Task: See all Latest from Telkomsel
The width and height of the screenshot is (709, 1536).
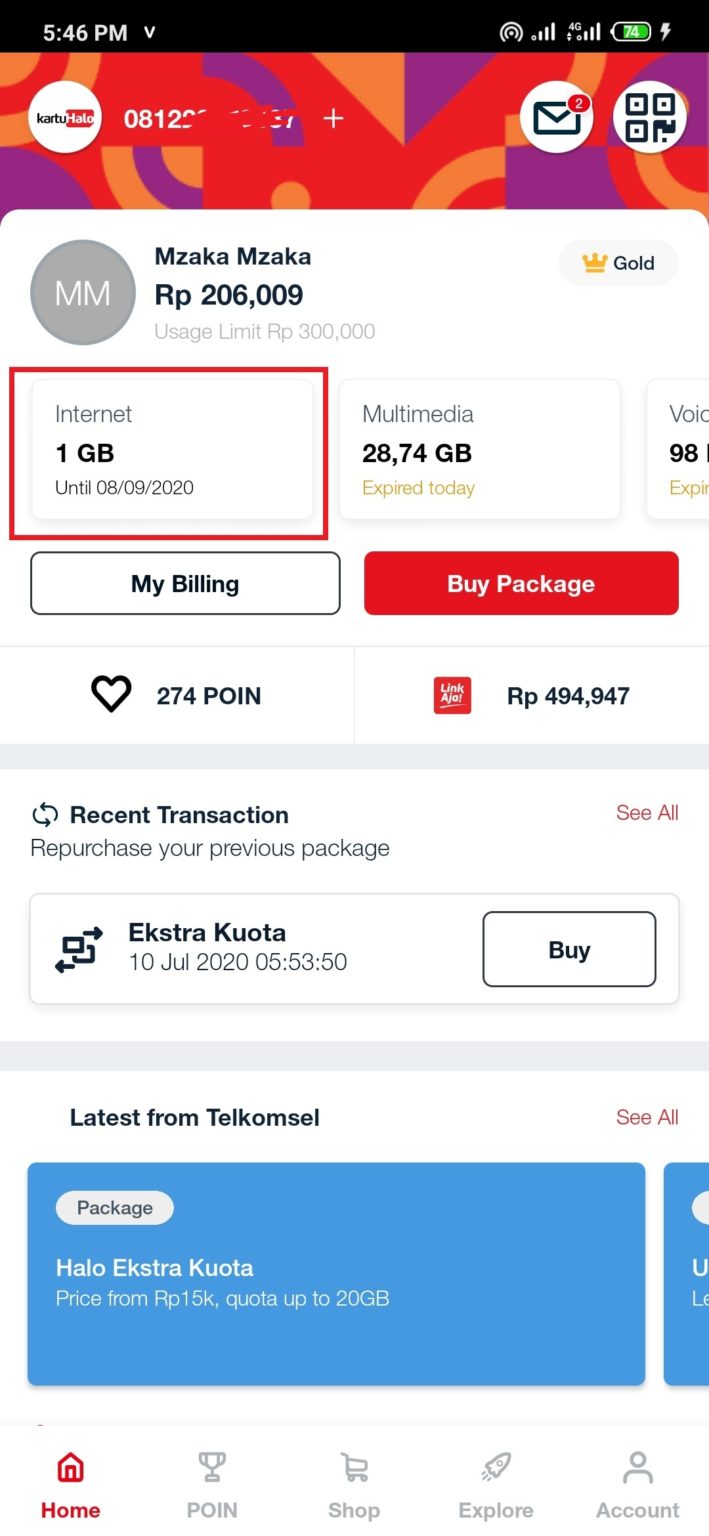Action: [x=647, y=1117]
